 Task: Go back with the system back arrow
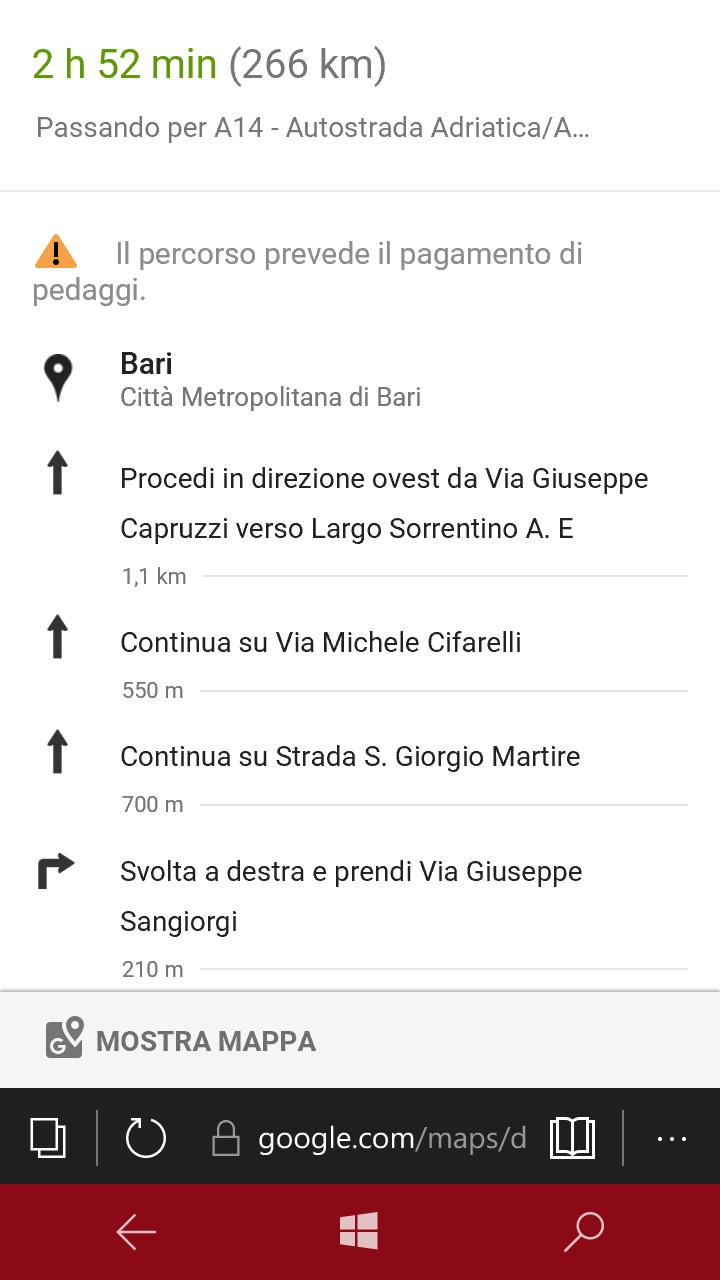click(x=136, y=1232)
